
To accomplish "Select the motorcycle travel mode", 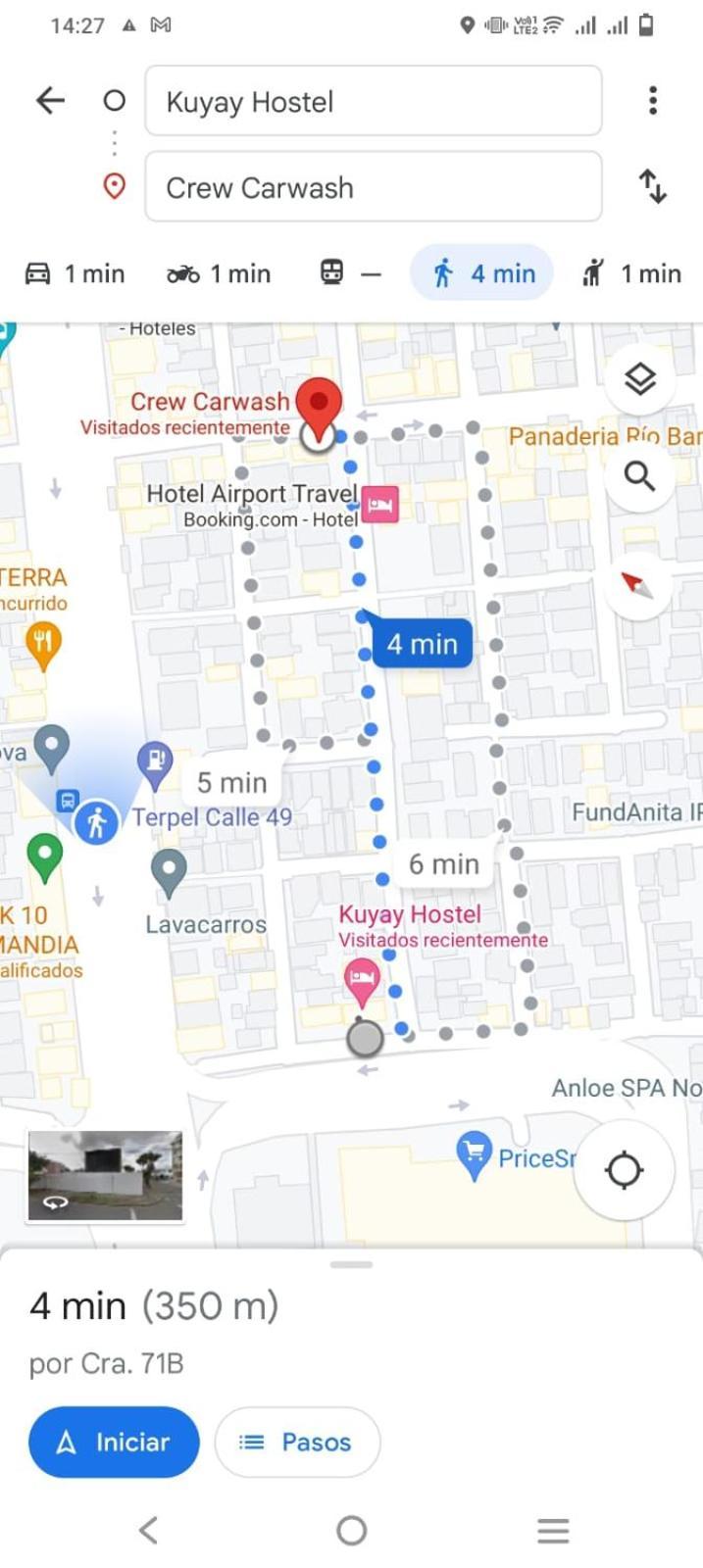I will tap(218, 273).
